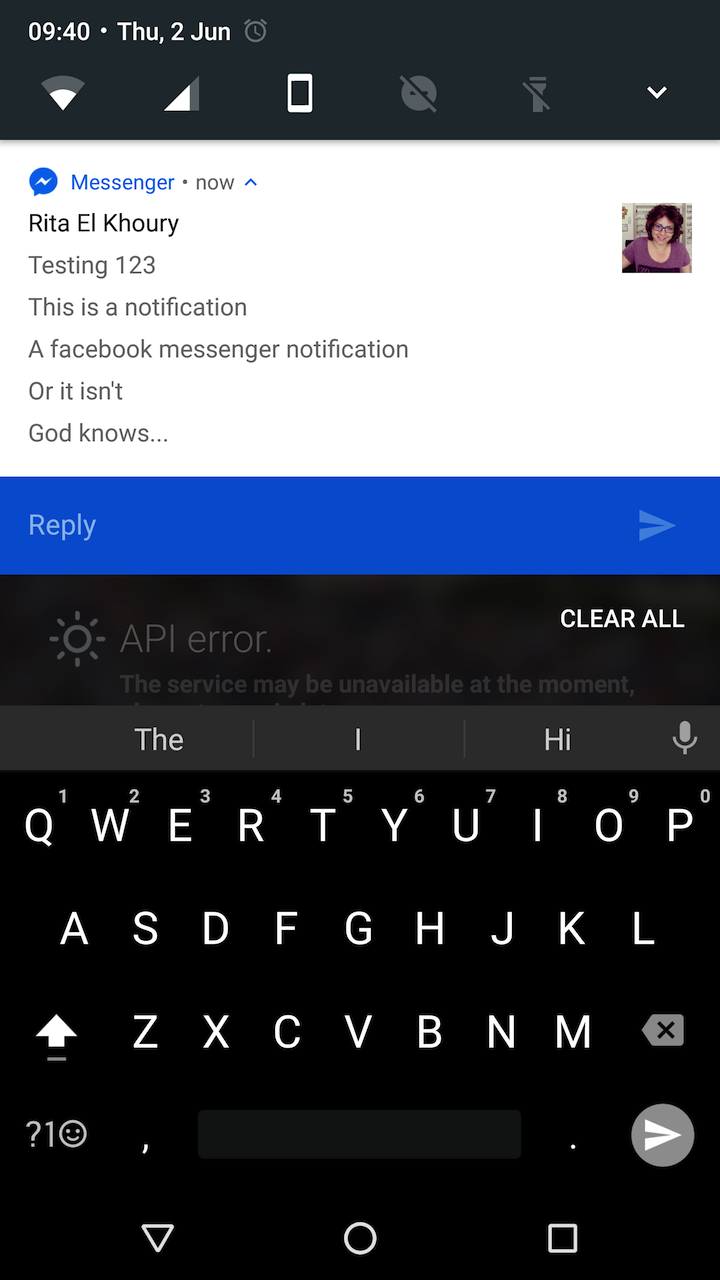Tap the keyboard backspace key
This screenshot has width=720, height=1280.
coord(663,1030)
